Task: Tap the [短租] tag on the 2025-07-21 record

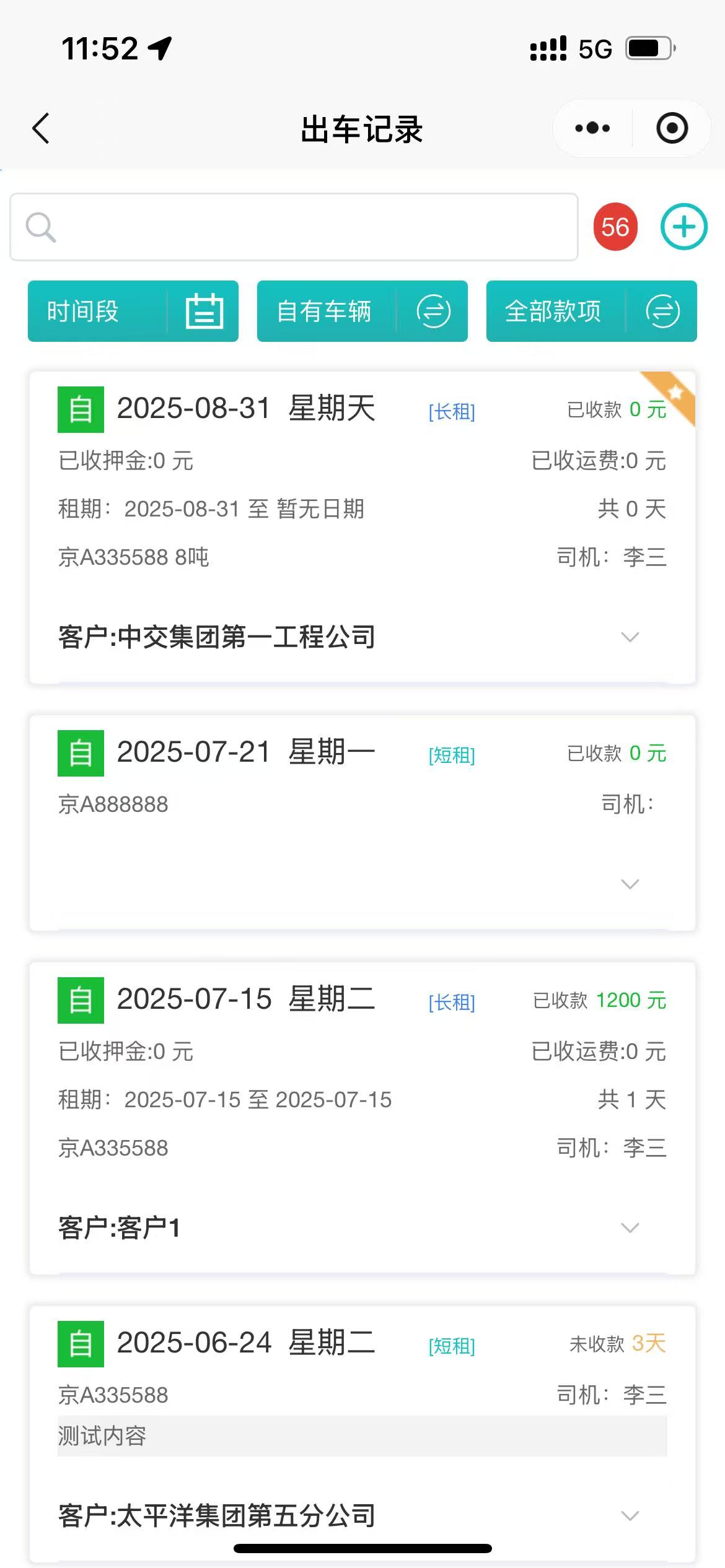Action: tap(450, 755)
